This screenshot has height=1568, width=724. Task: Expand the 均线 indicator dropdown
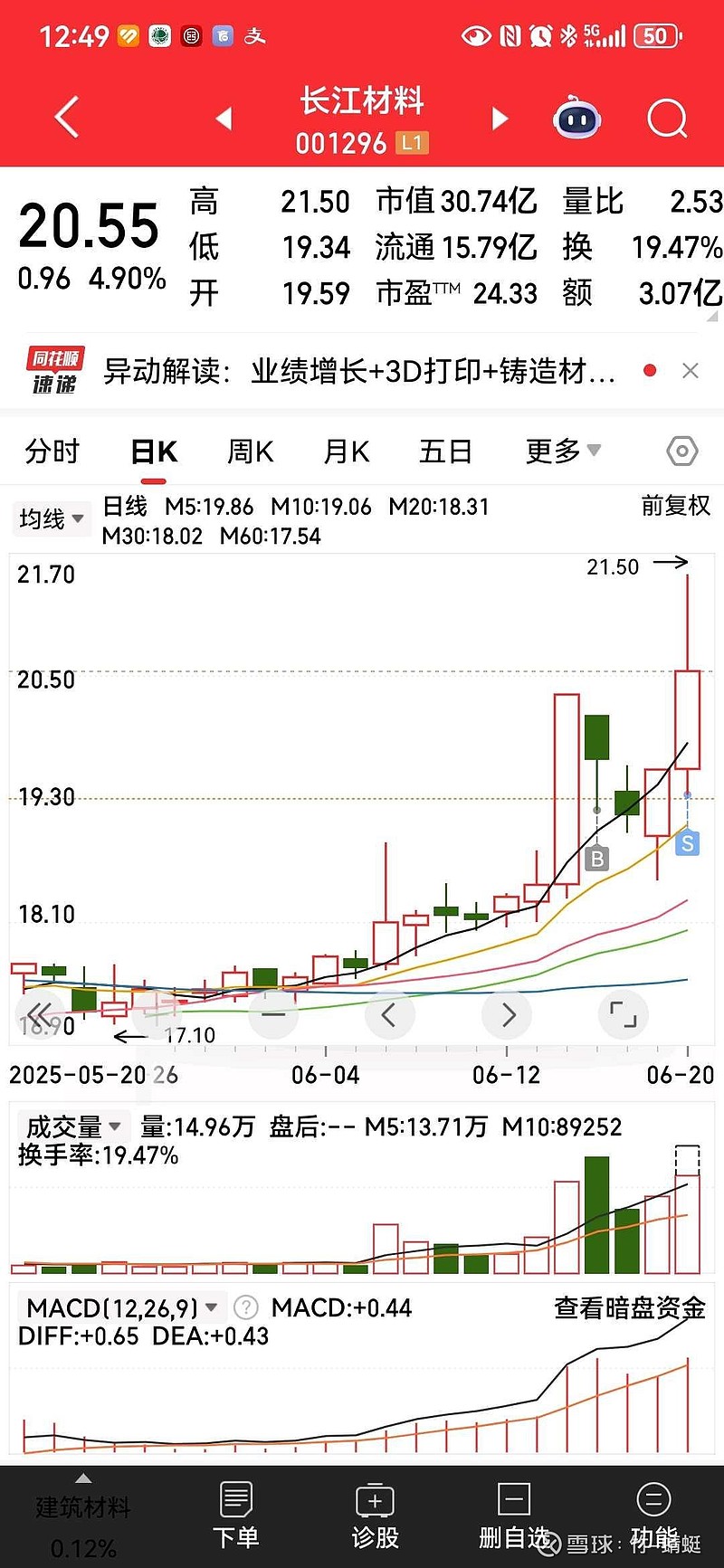[52, 518]
